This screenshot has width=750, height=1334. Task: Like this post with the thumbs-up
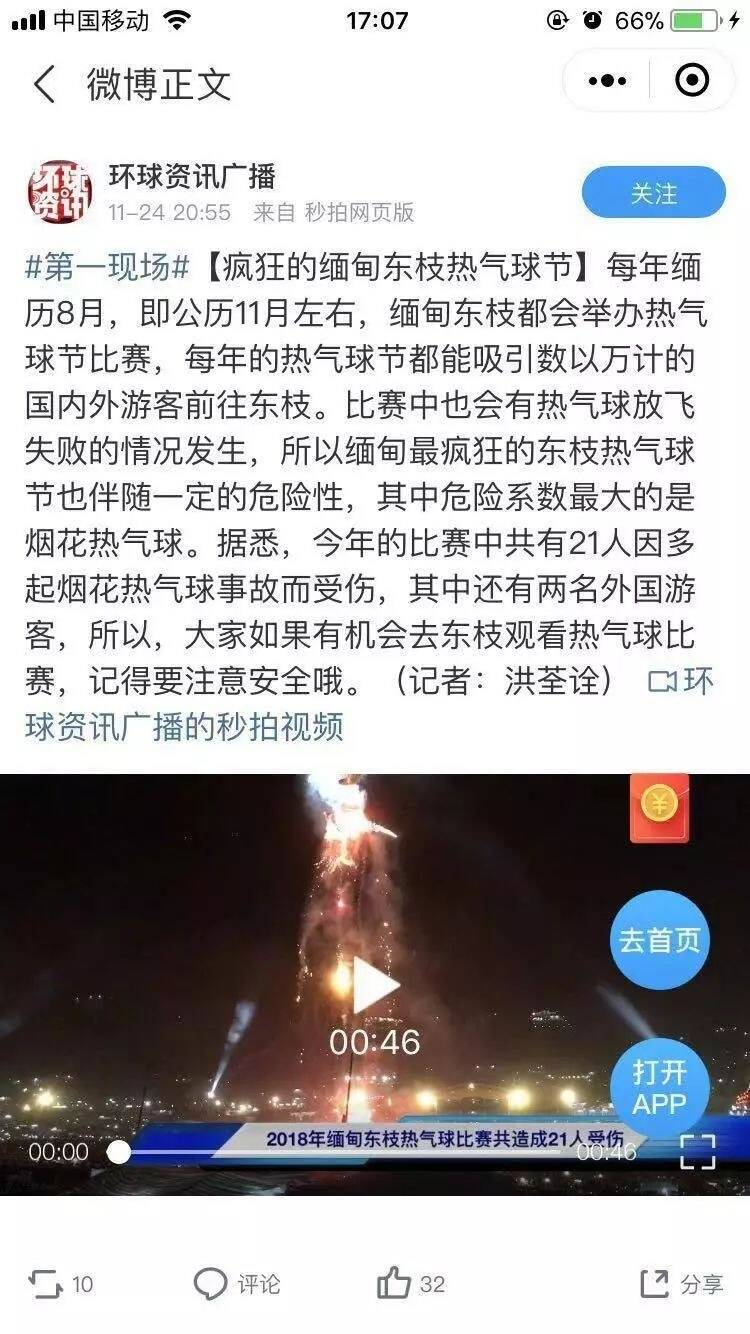pos(411,1283)
